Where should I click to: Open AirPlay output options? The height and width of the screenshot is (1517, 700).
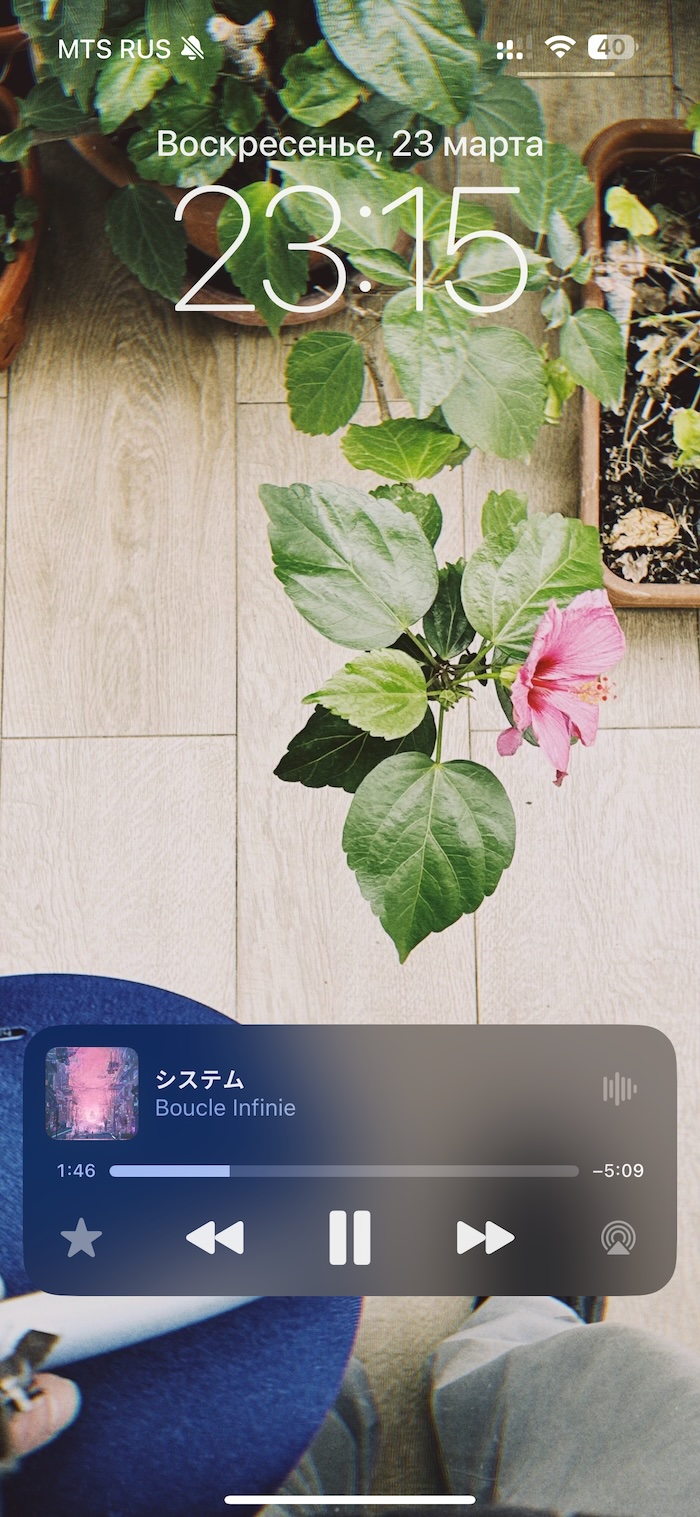(618, 1239)
